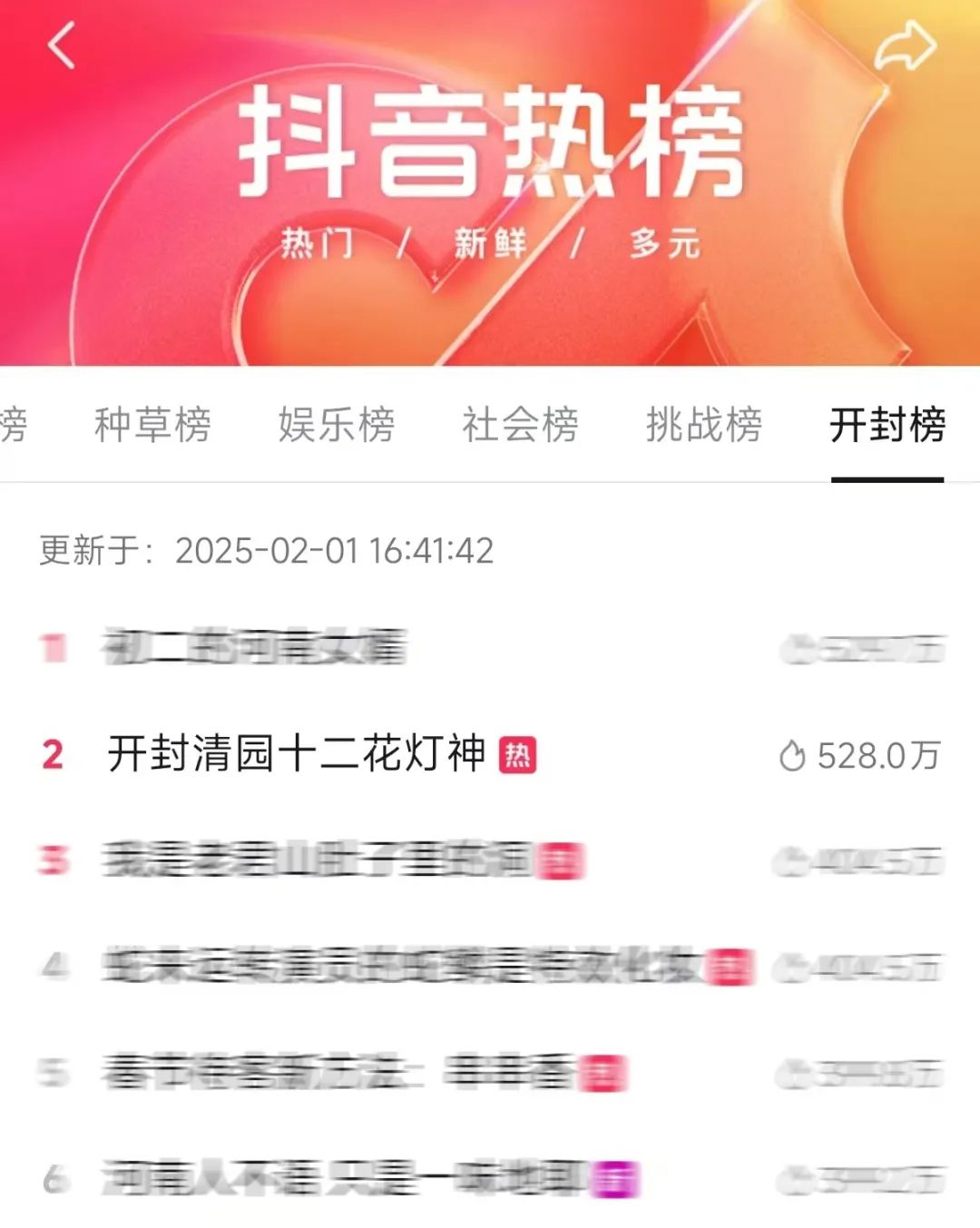Open the number 6 ranked topic
The width and height of the screenshot is (980, 1228).
[345, 1179]
